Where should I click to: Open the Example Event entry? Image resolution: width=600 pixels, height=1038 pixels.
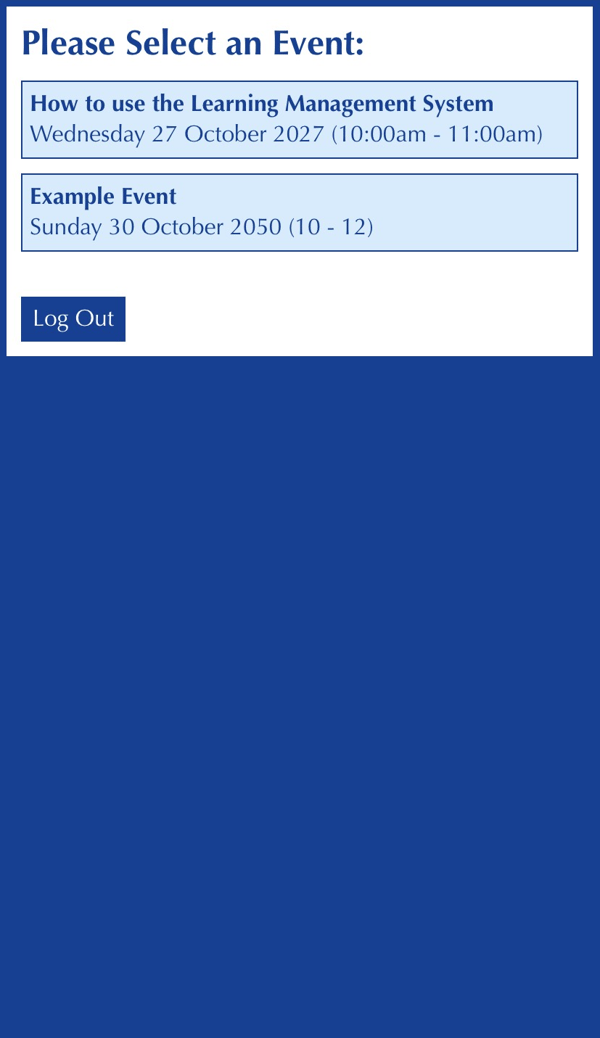299,212
